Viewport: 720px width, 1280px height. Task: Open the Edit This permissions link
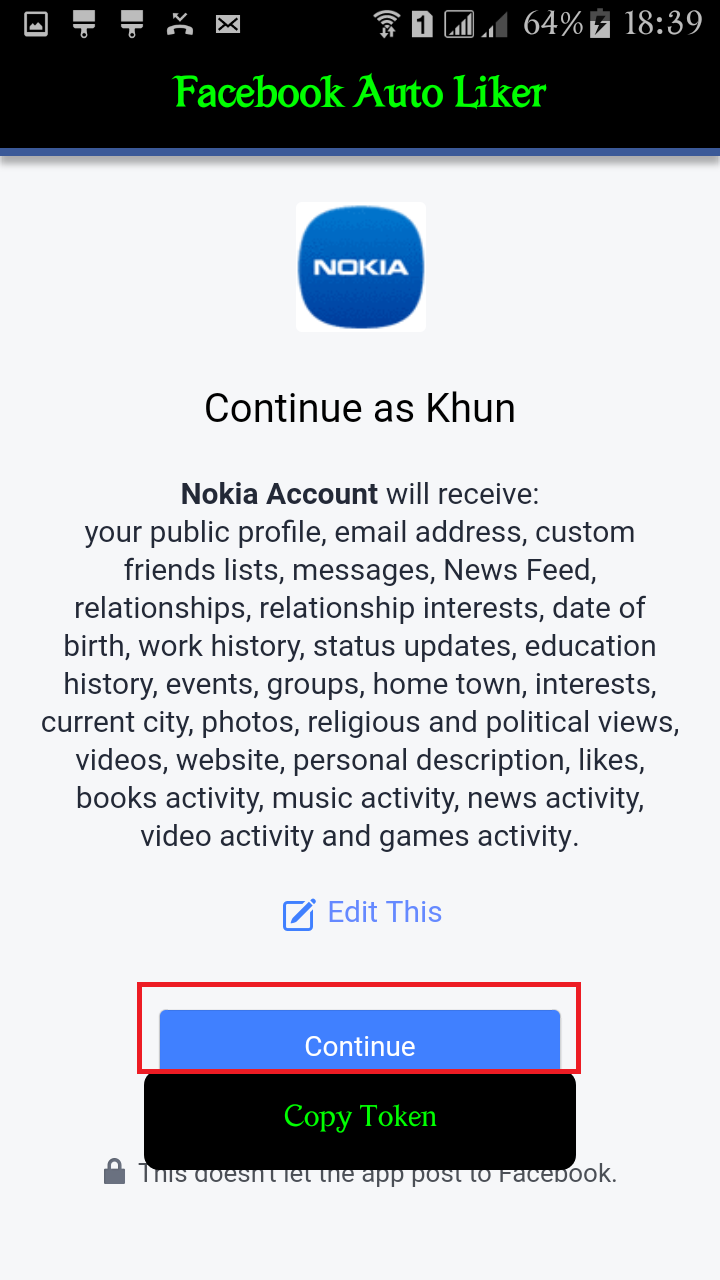385,911
